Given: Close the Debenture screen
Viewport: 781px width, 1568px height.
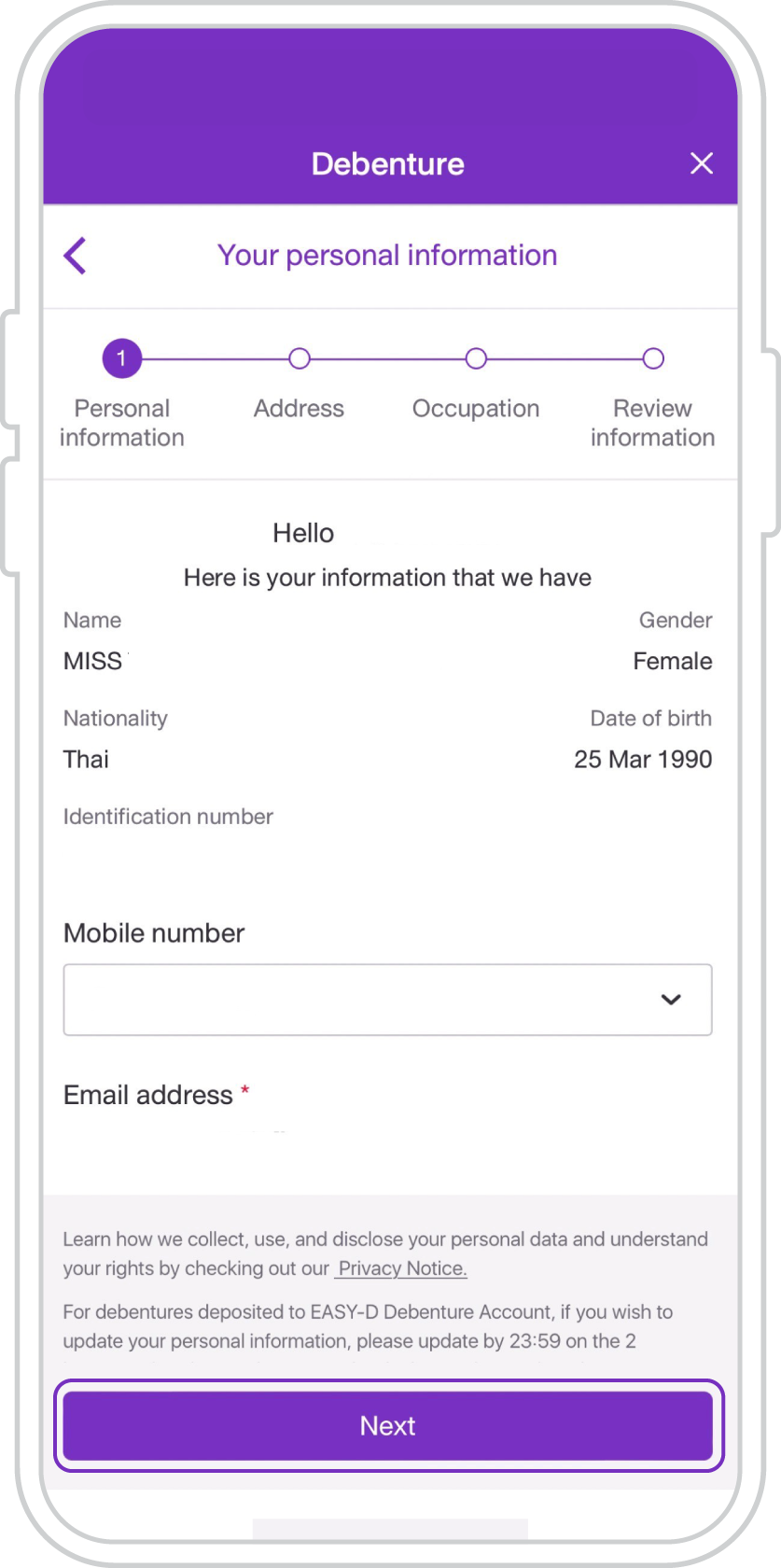Looking at the screenshot, I should 702,163.
